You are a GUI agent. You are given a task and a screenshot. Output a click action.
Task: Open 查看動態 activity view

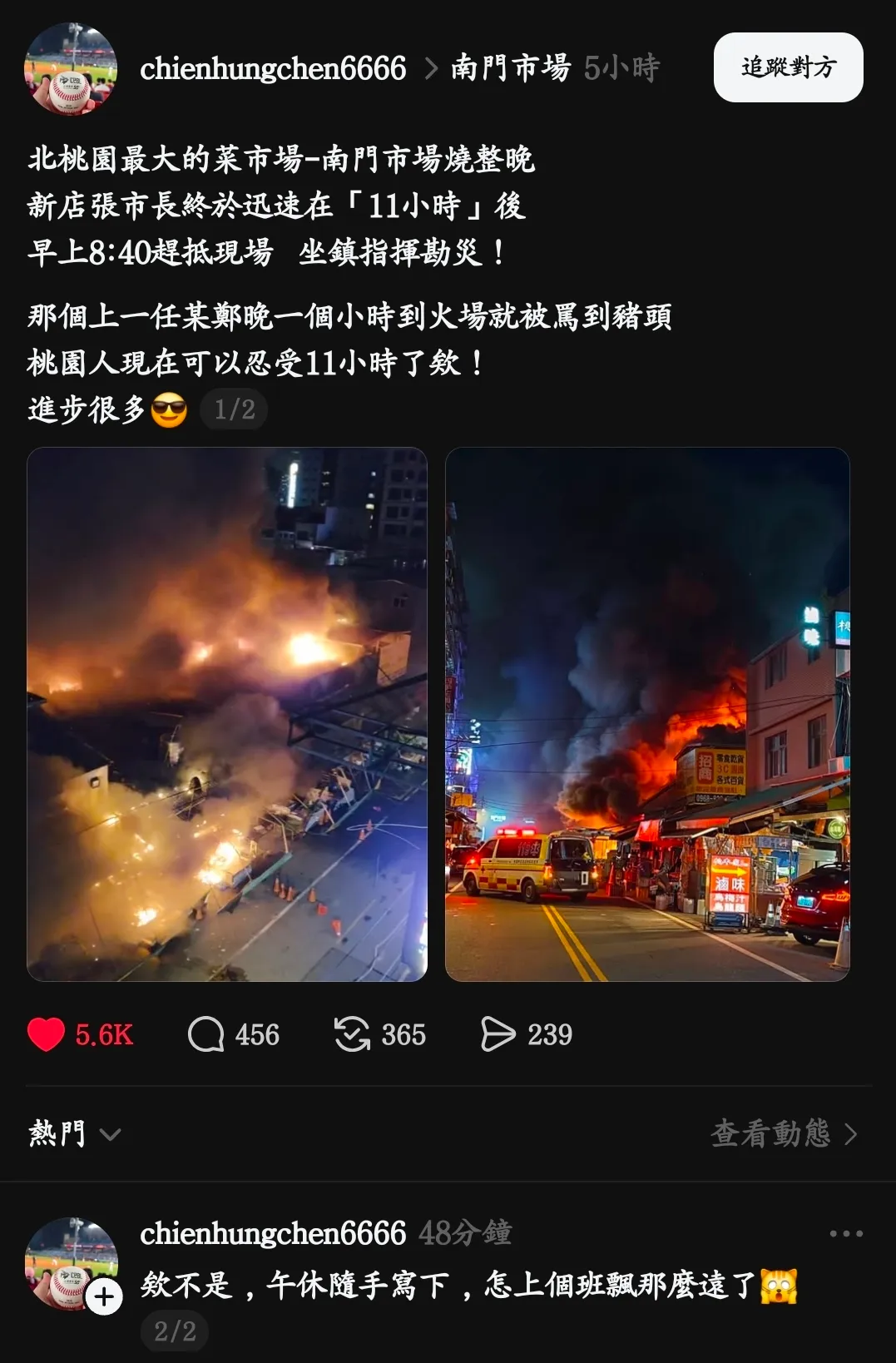tap(783, 1133)
